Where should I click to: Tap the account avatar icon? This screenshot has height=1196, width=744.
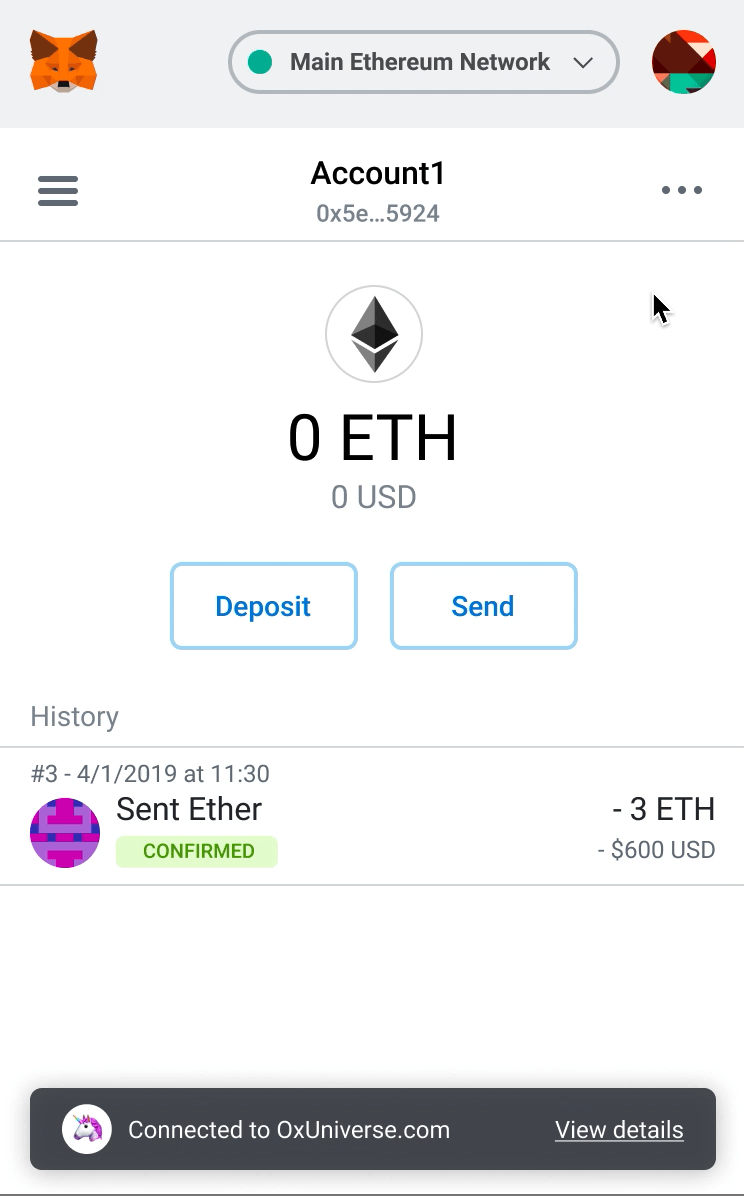(684, 62)
